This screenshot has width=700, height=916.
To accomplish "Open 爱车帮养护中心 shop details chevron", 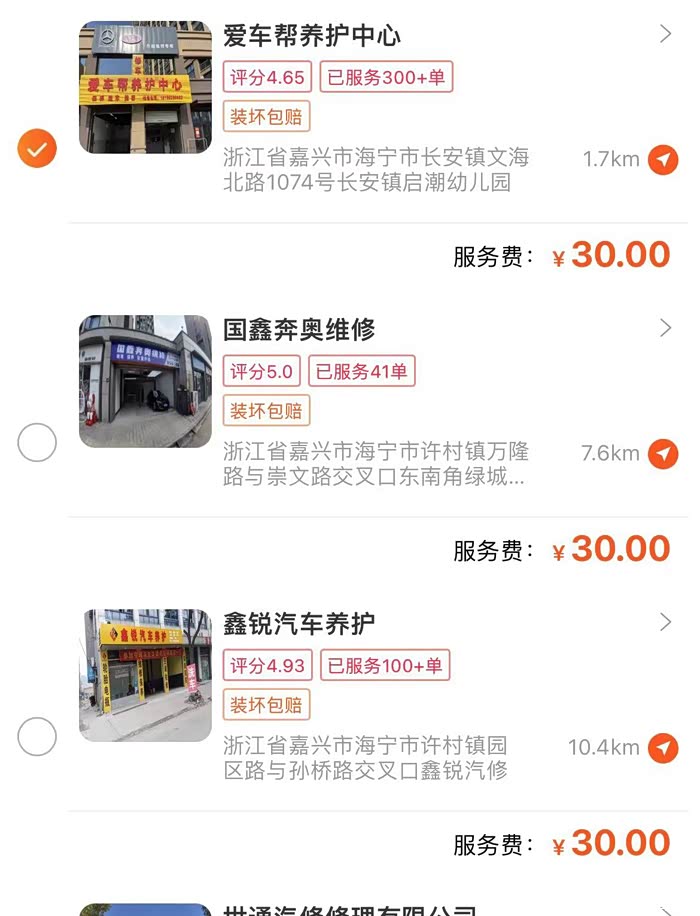I will click(666, 35).
